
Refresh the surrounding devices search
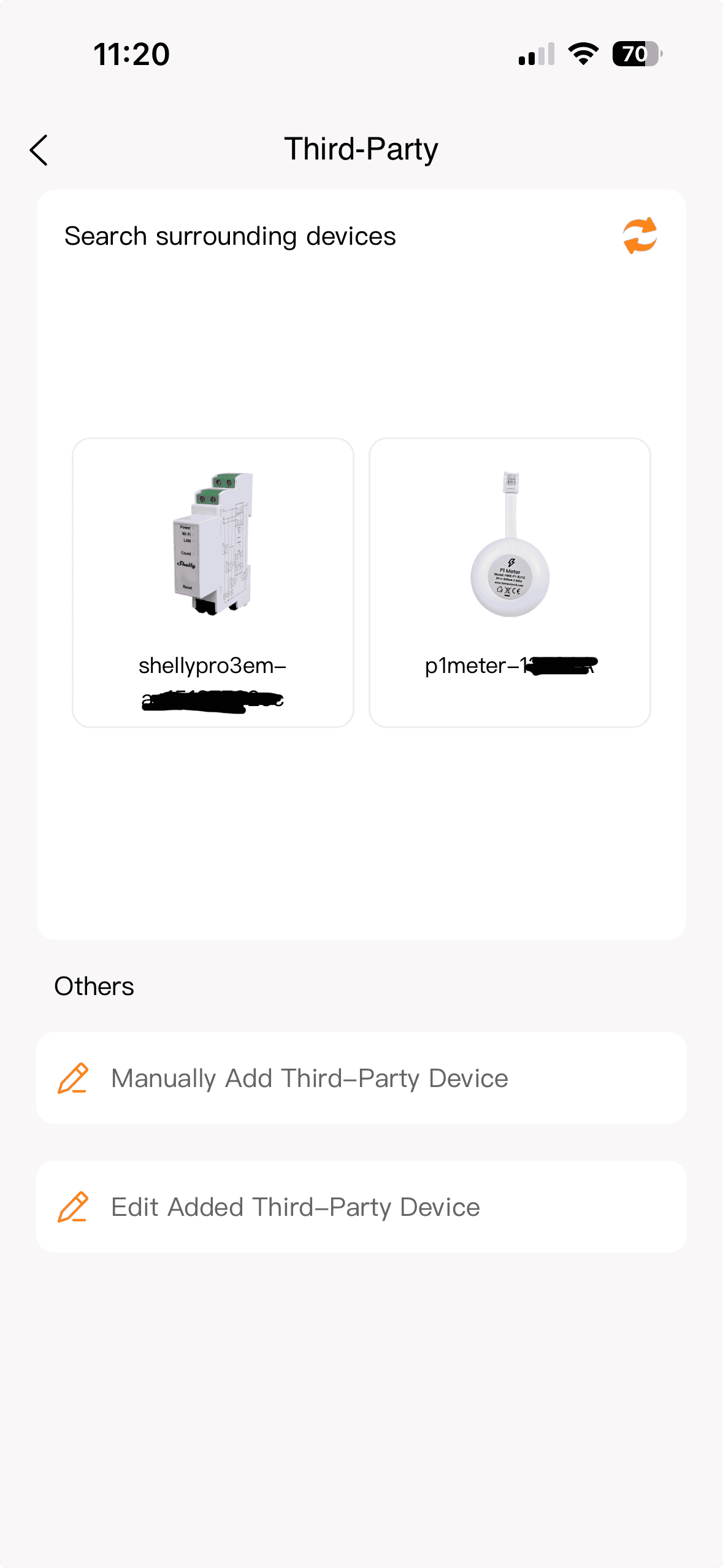click(640, 236)
